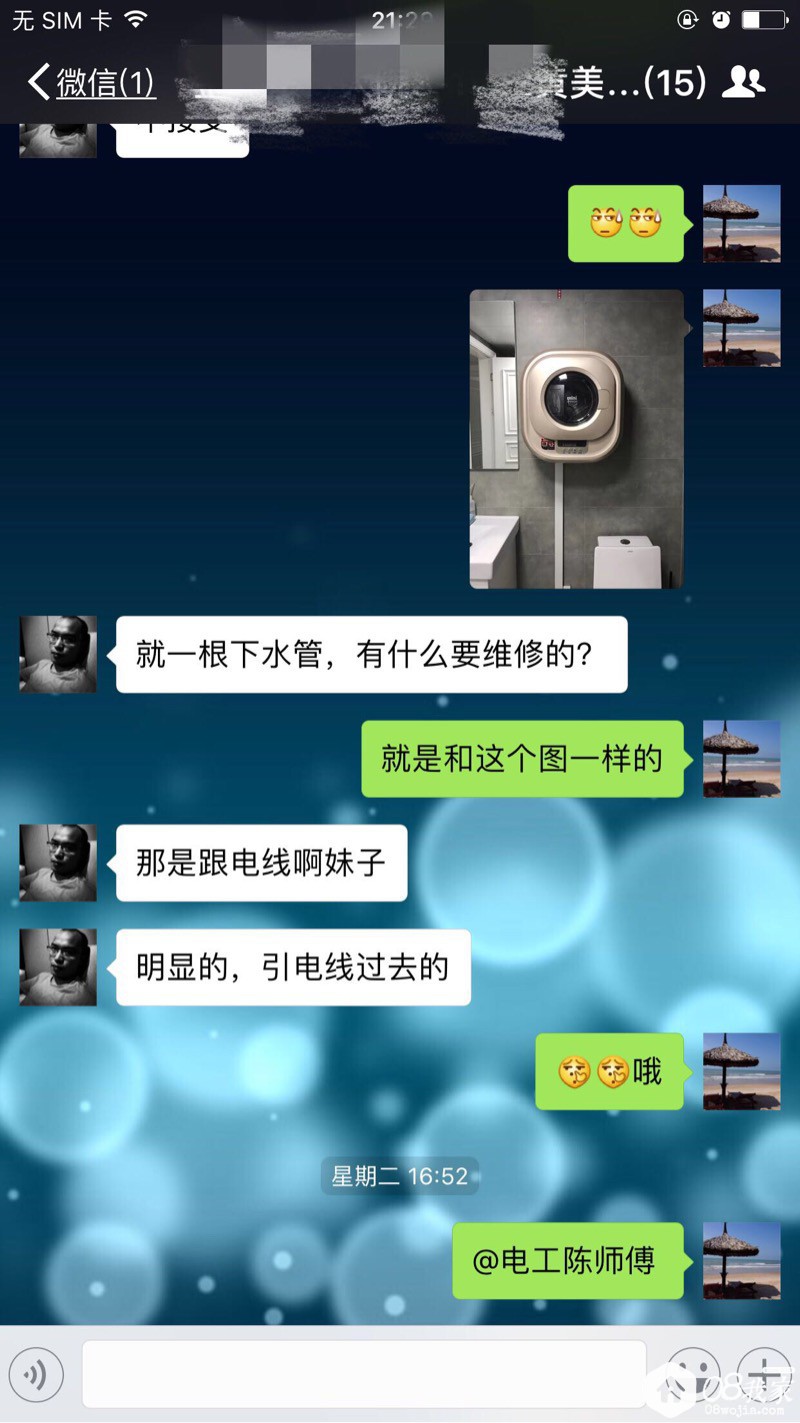
Task: Open sender profile beside "@电工陈师傅" message
Action: 742,1261
